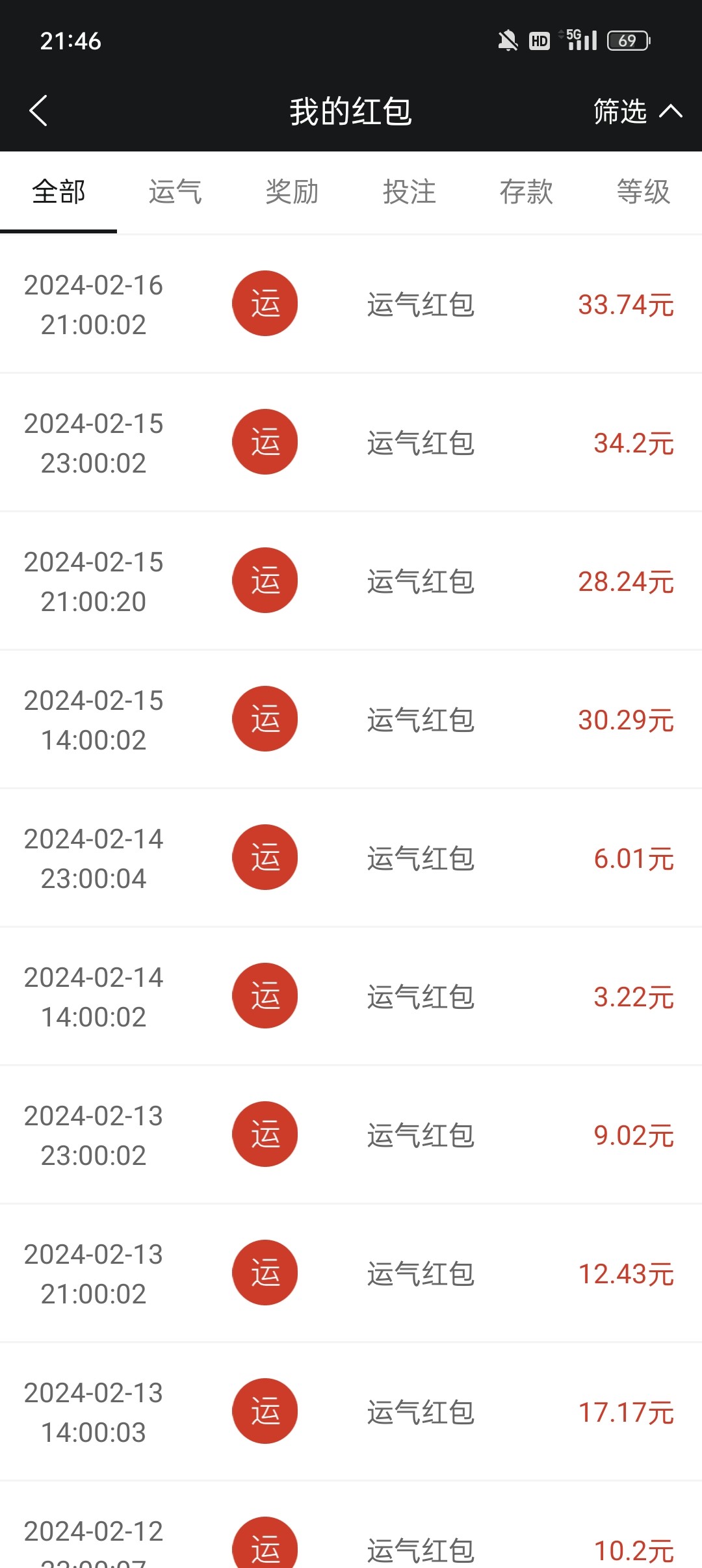Image resolution: width=702 pixels, height=1568 pixels.
Task: Go back from 我的红包 page
Action: tap(39, 111)
